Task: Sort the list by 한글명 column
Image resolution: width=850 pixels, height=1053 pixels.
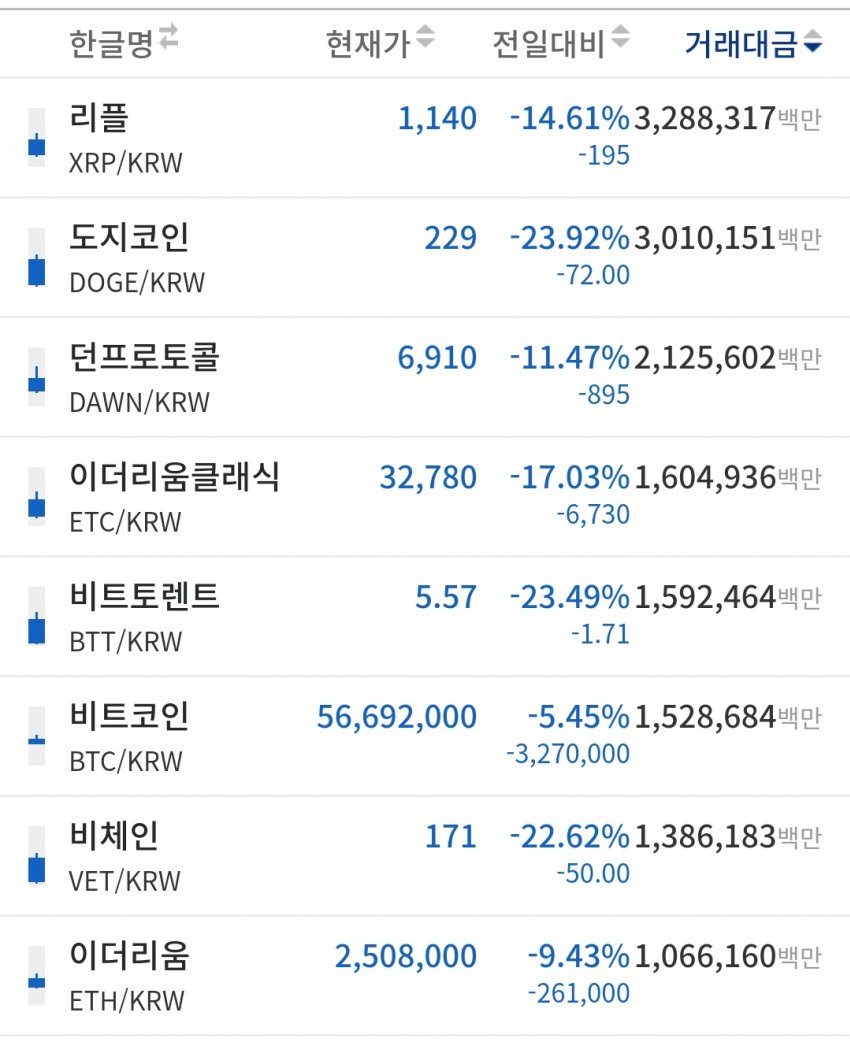Action: 110,42
